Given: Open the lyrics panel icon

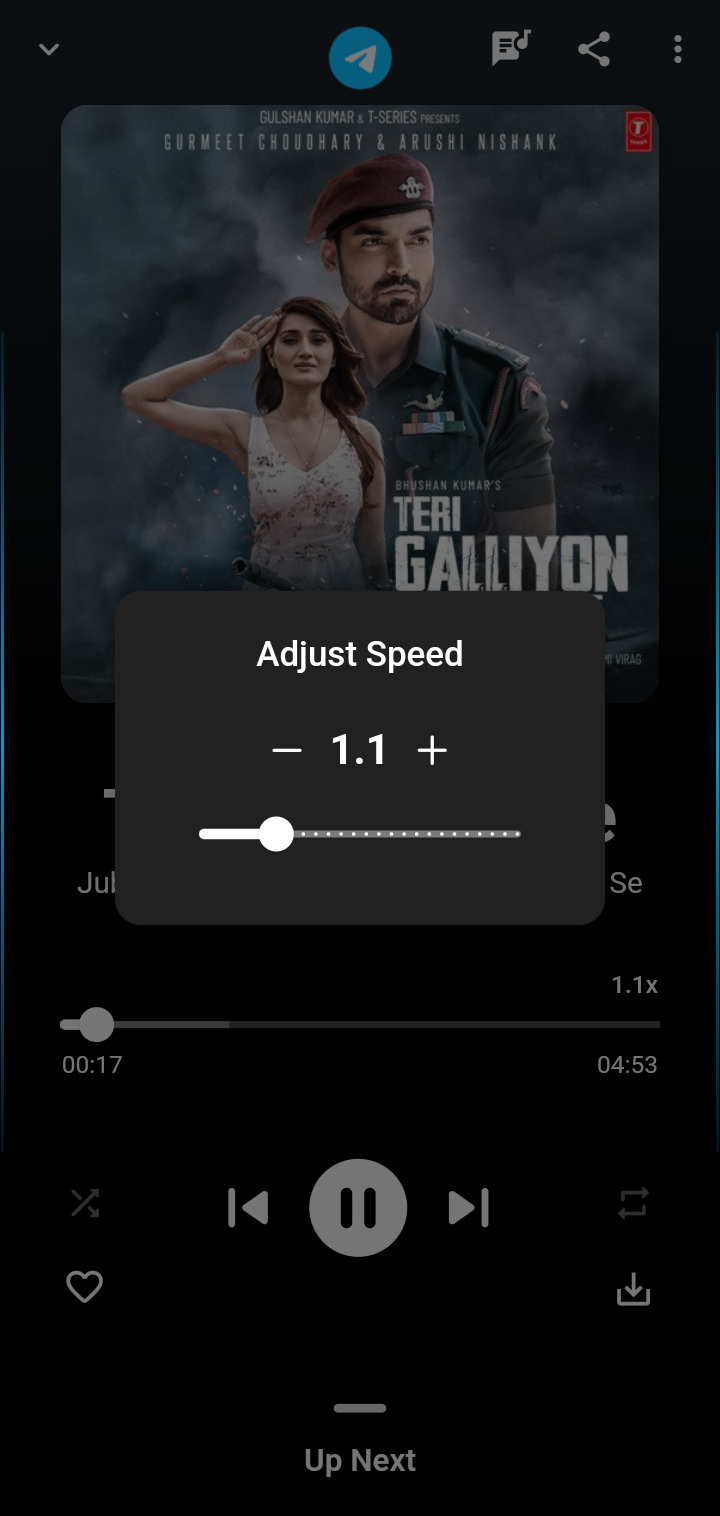Looking at the screenshot, I should [x=509, y=47].
